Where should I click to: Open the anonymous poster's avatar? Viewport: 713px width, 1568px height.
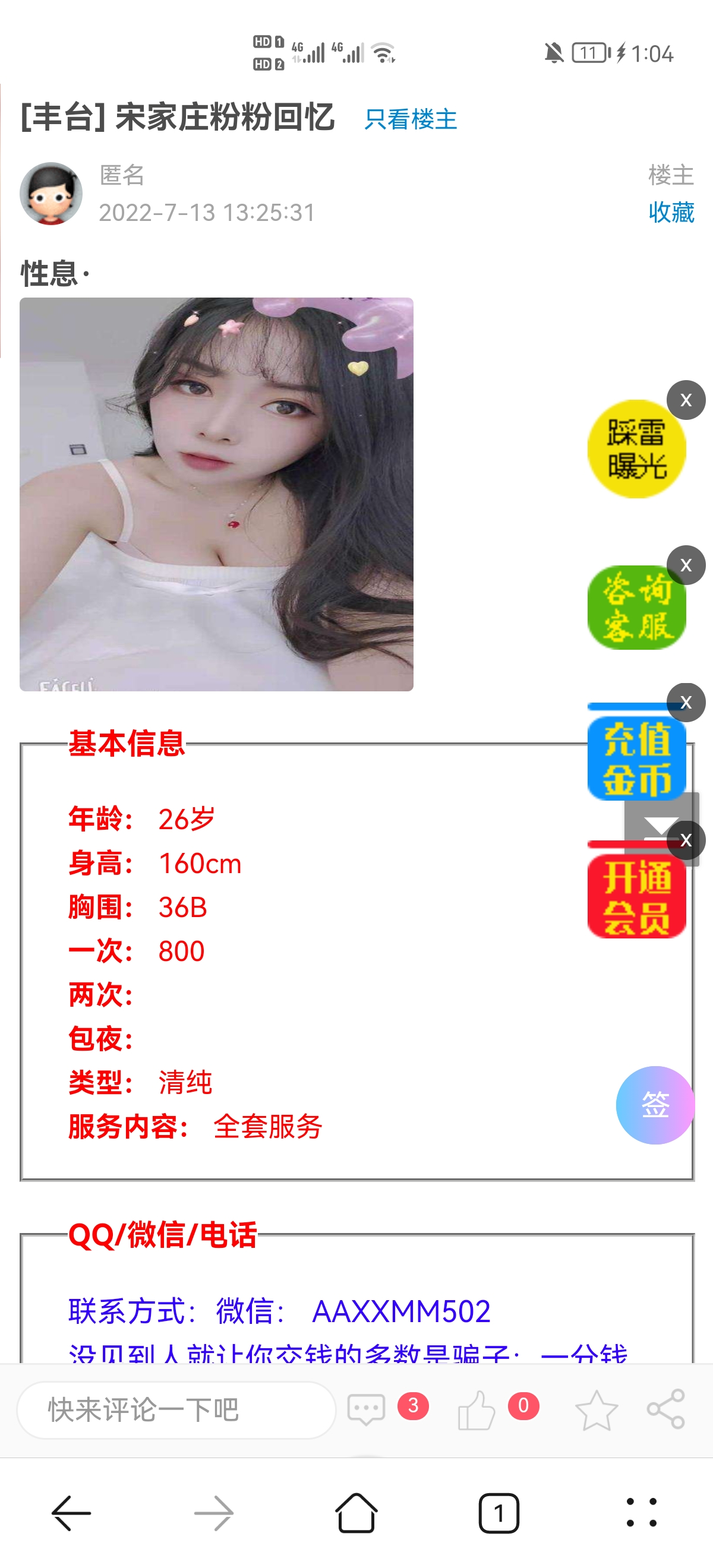point(51,194)
